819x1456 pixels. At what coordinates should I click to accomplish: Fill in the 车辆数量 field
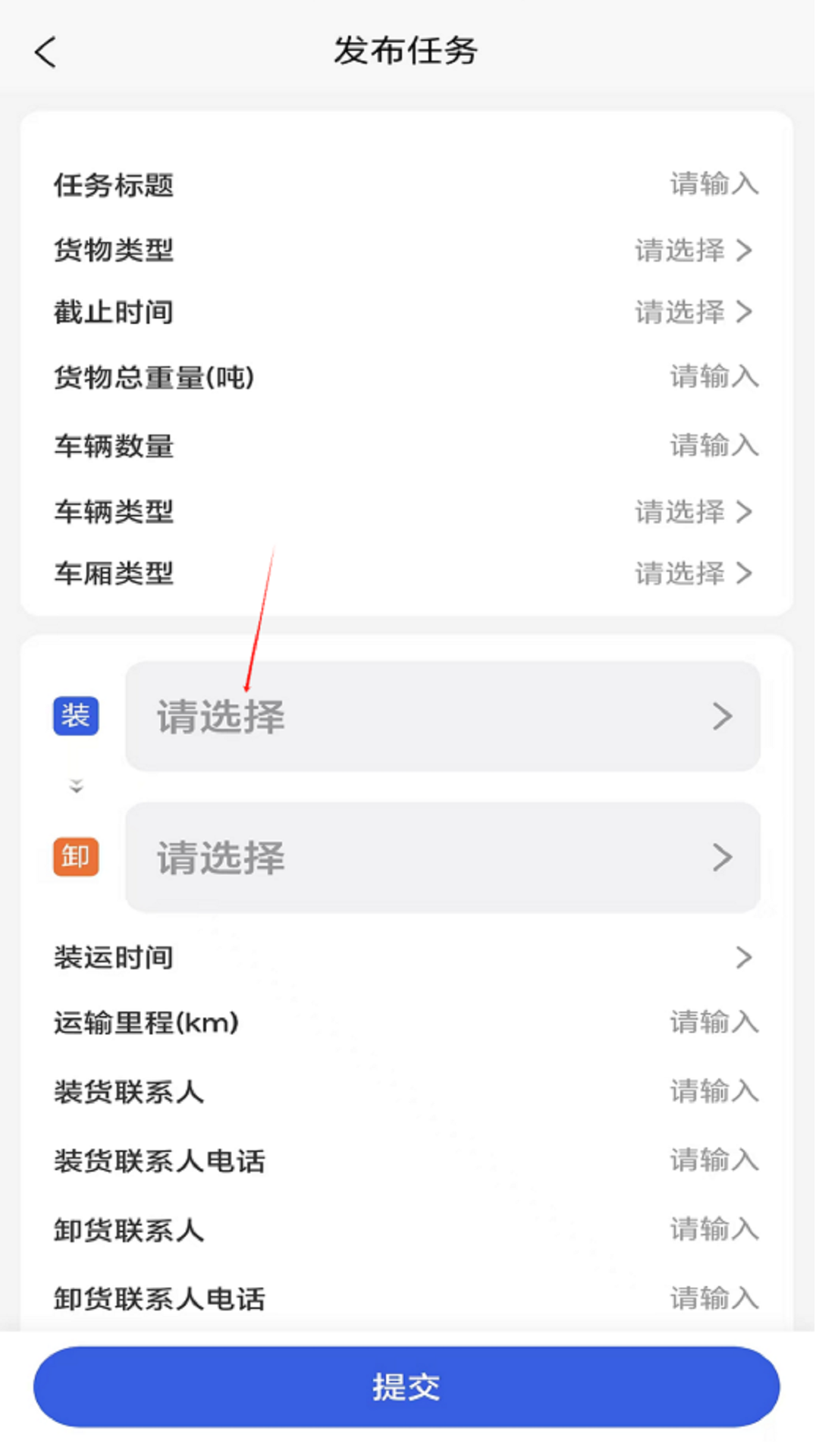713,446
